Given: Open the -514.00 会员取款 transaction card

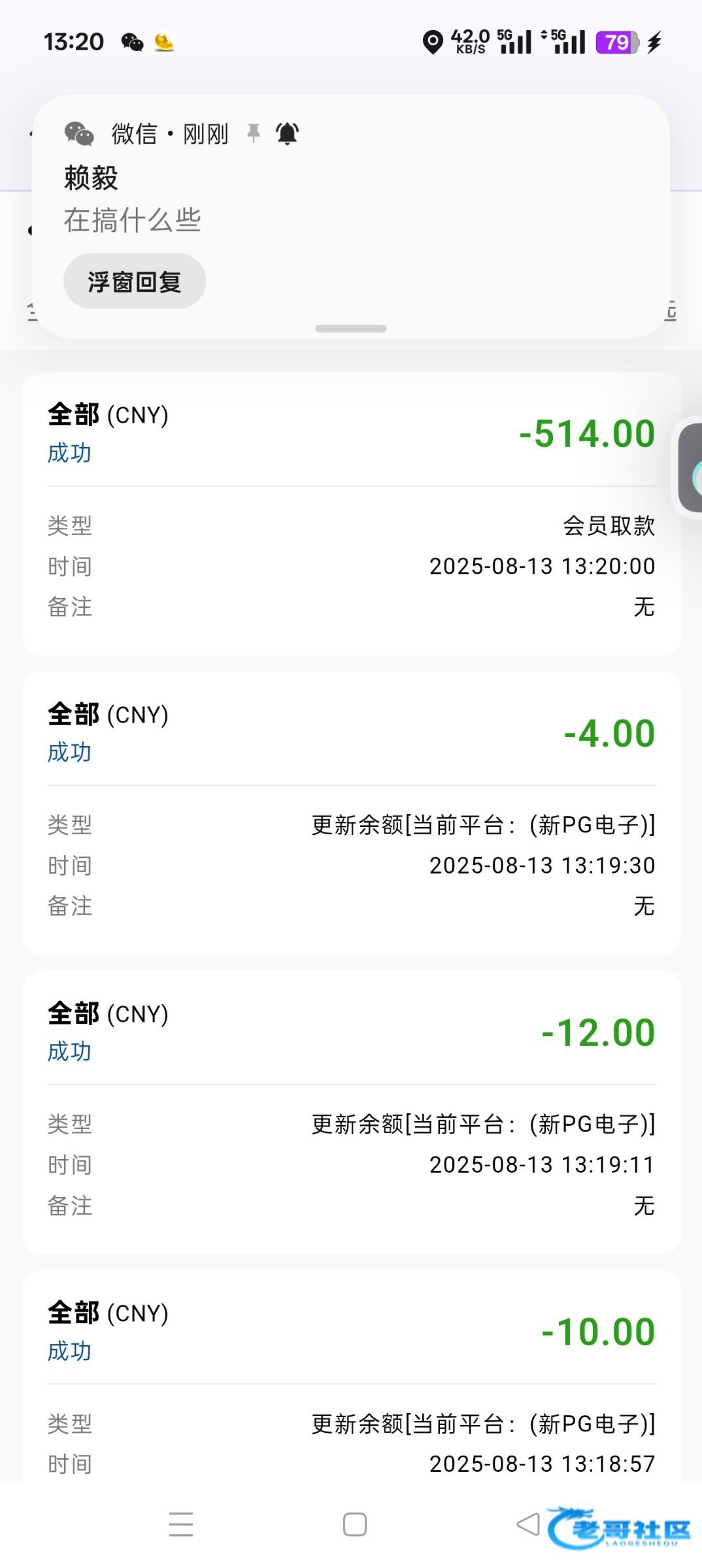Looking at the screenshot, I should click(351, 514).
